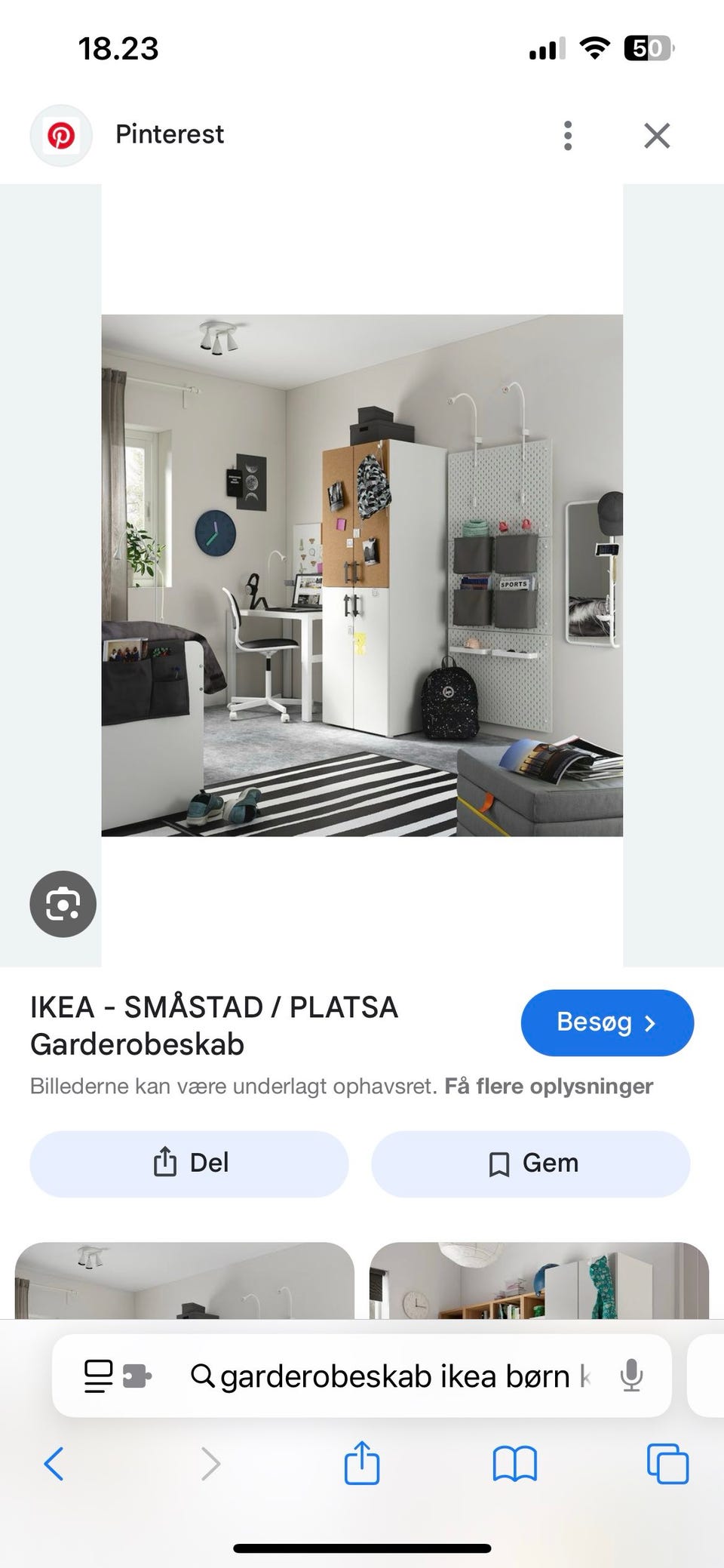Open Google Lens image search camera icon

click(x=63, y=904)
